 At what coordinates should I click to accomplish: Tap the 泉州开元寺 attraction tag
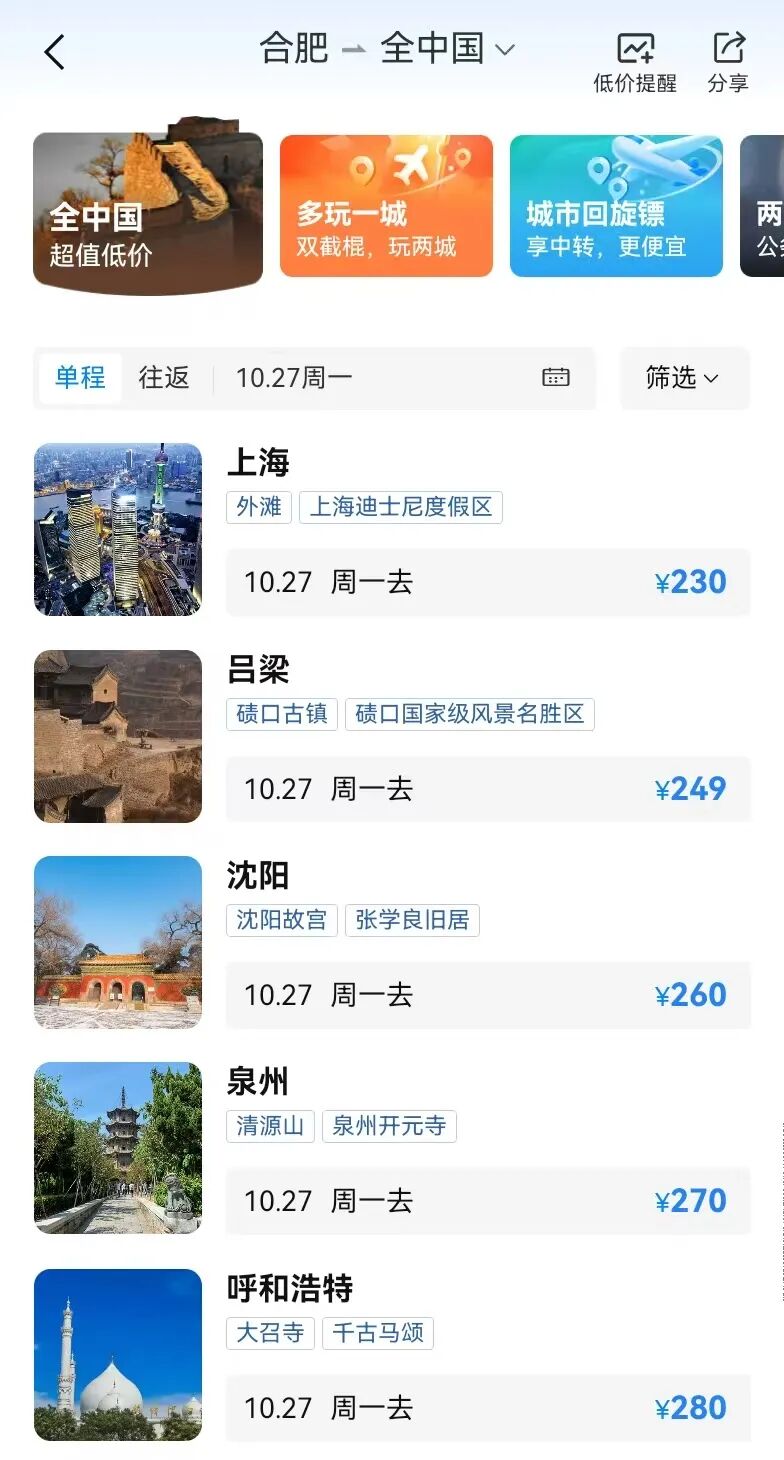[389, 1126]
